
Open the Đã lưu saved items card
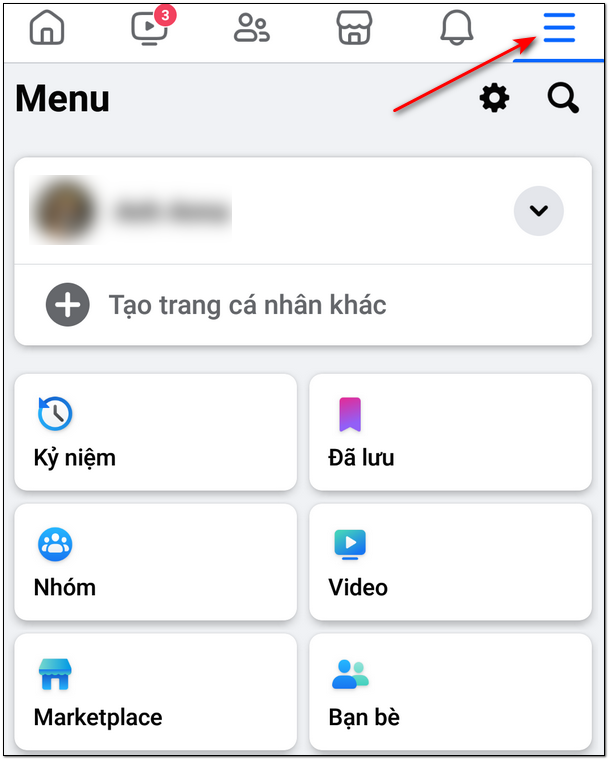[x=450, y=433]
